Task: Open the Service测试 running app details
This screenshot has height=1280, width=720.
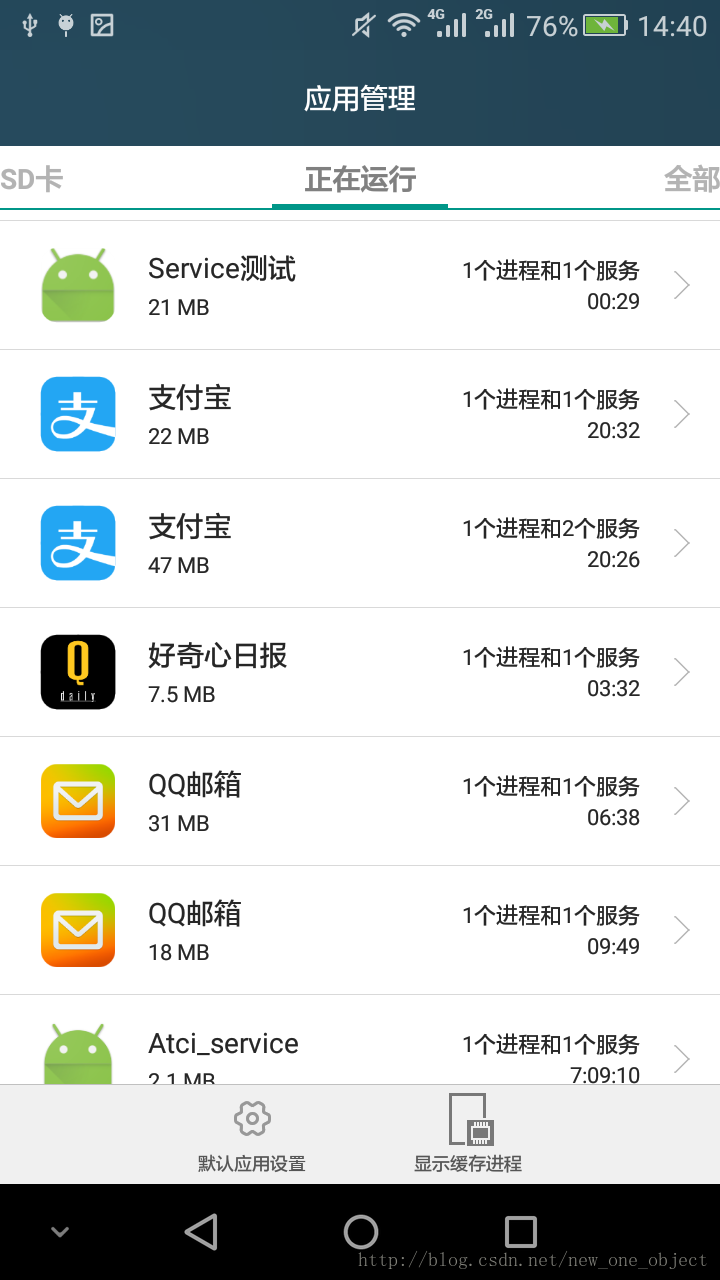Action: 360,285
